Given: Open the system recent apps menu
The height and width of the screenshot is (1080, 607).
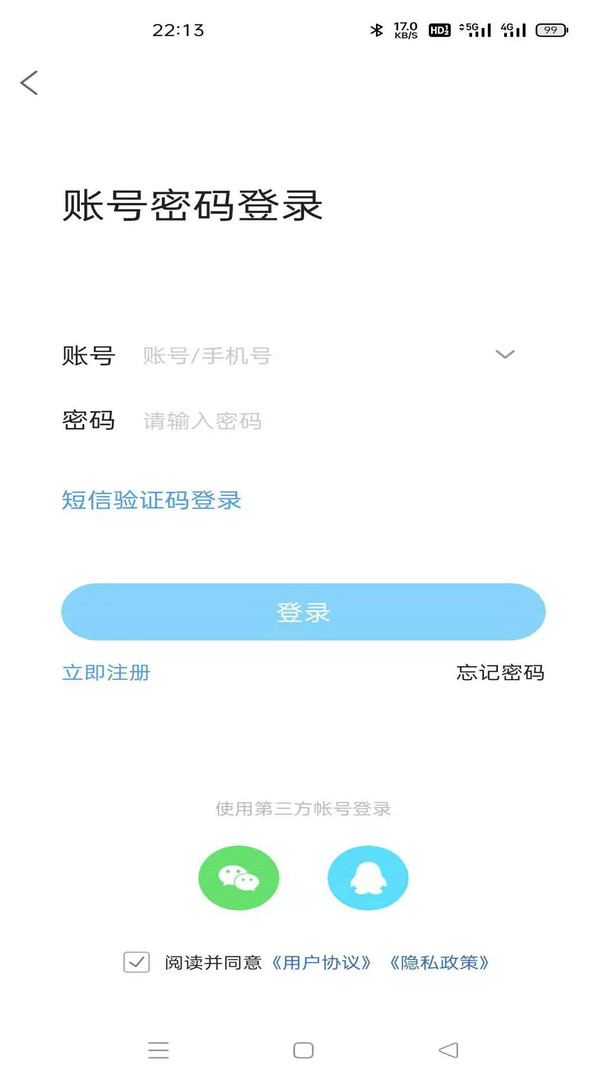Looking at the screenshot, I should (158, 1050).
